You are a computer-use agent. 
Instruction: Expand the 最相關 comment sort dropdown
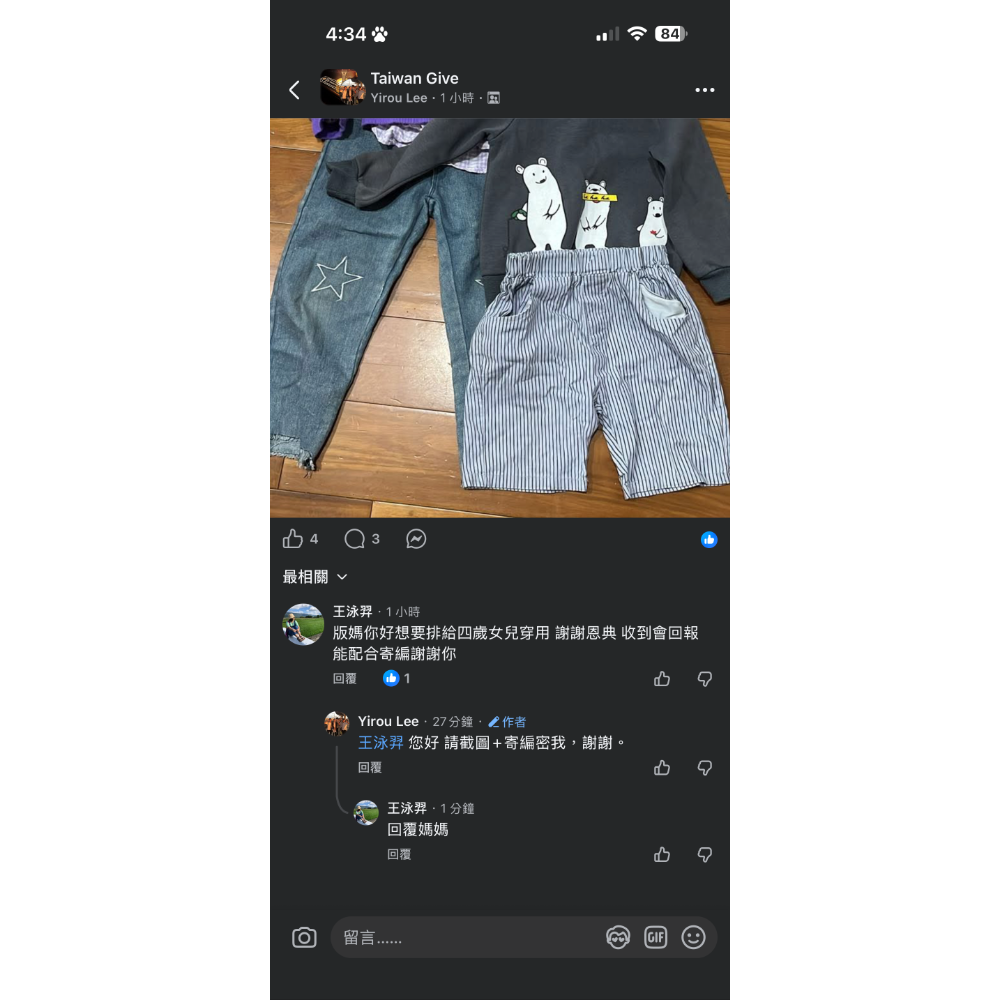[x=315, y=577]
